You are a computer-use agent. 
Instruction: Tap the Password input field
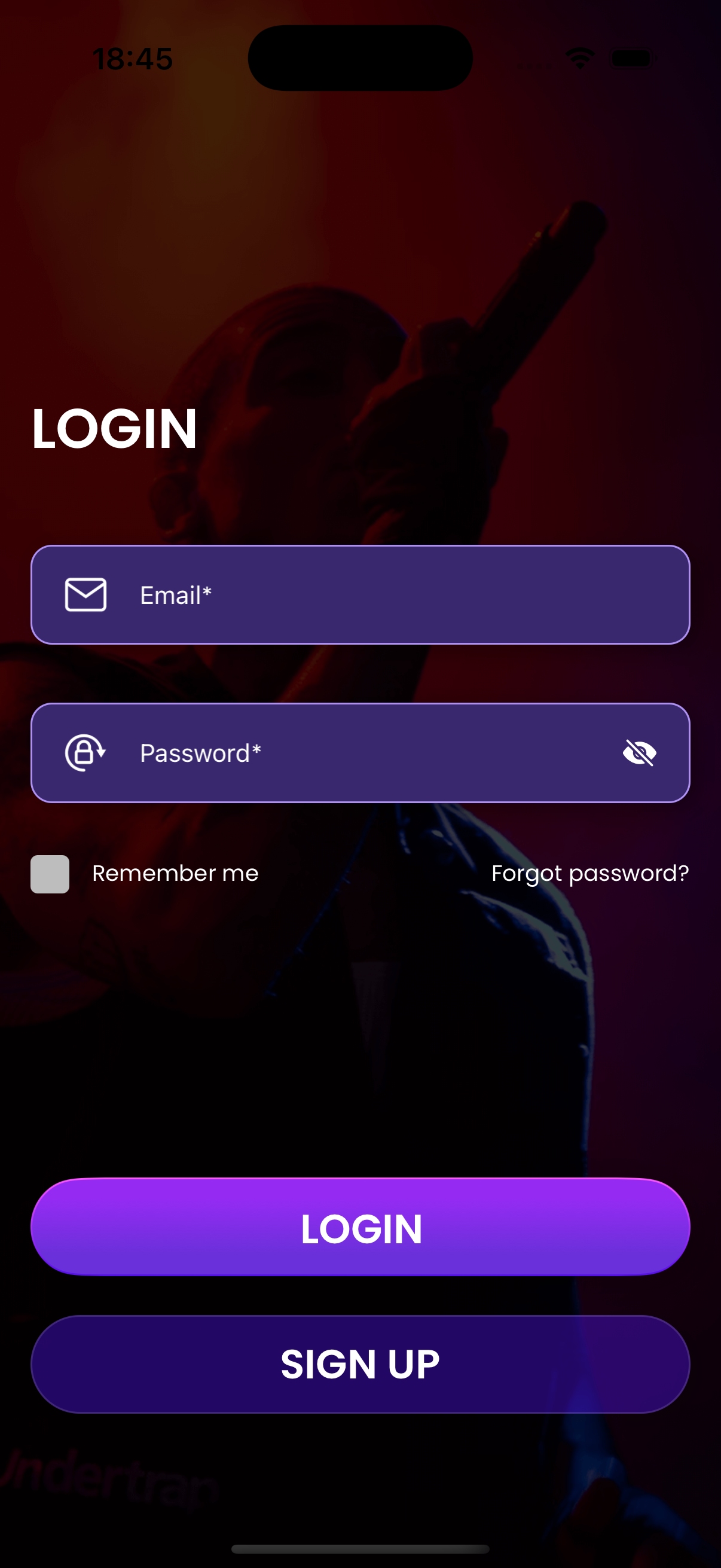(365, 753)
